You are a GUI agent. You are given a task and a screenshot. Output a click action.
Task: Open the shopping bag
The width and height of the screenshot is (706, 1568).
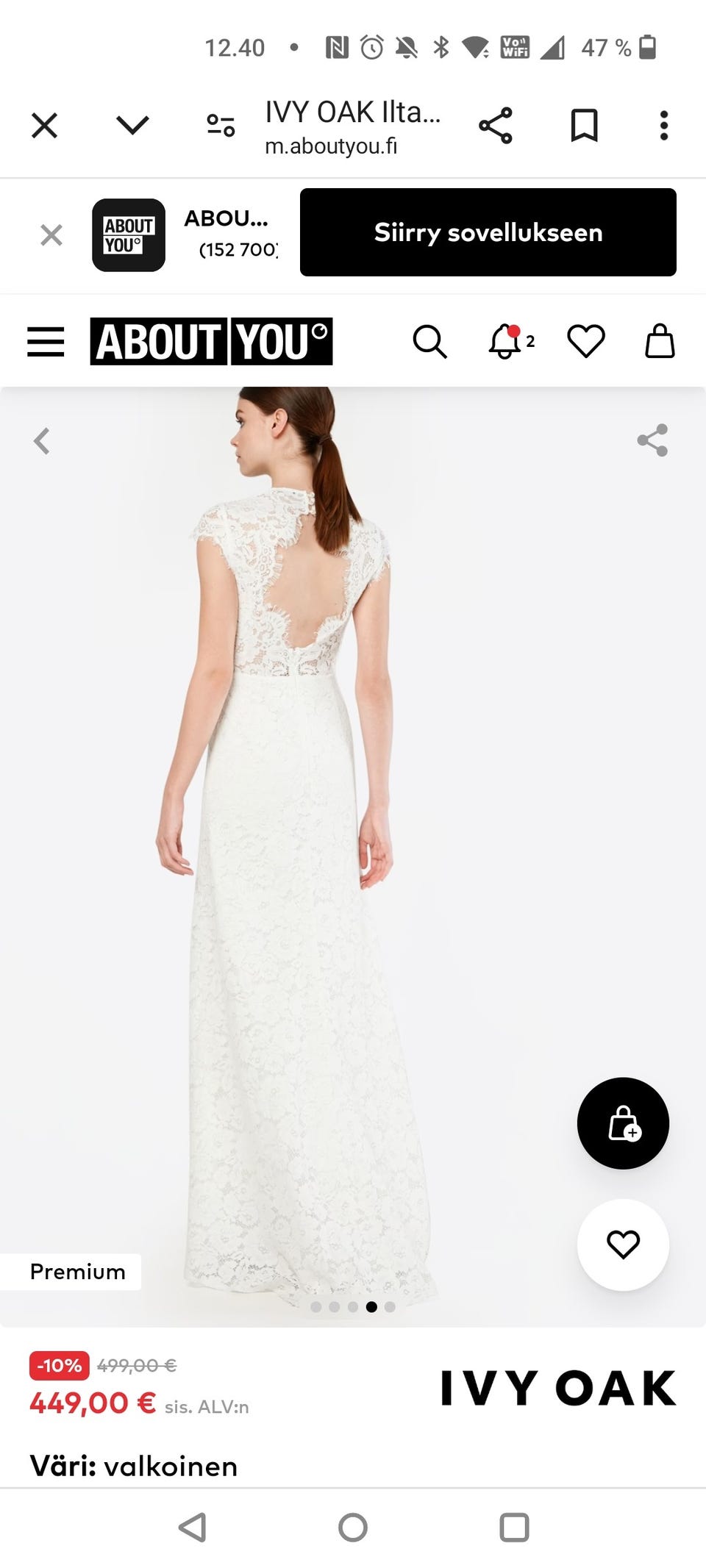pyautogui.click(x=660, y=342)
